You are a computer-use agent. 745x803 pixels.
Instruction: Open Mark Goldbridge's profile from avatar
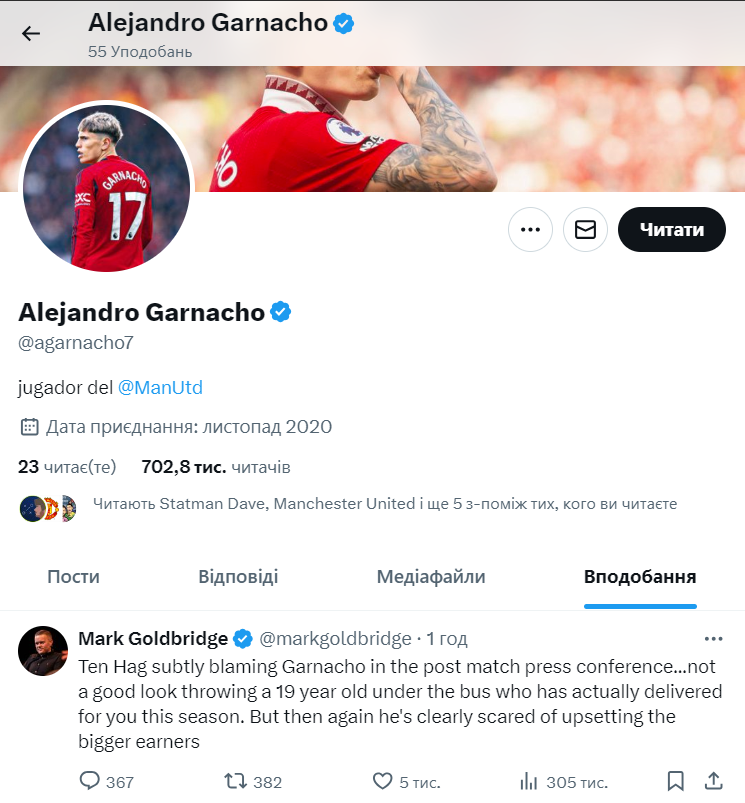point(43,651)
